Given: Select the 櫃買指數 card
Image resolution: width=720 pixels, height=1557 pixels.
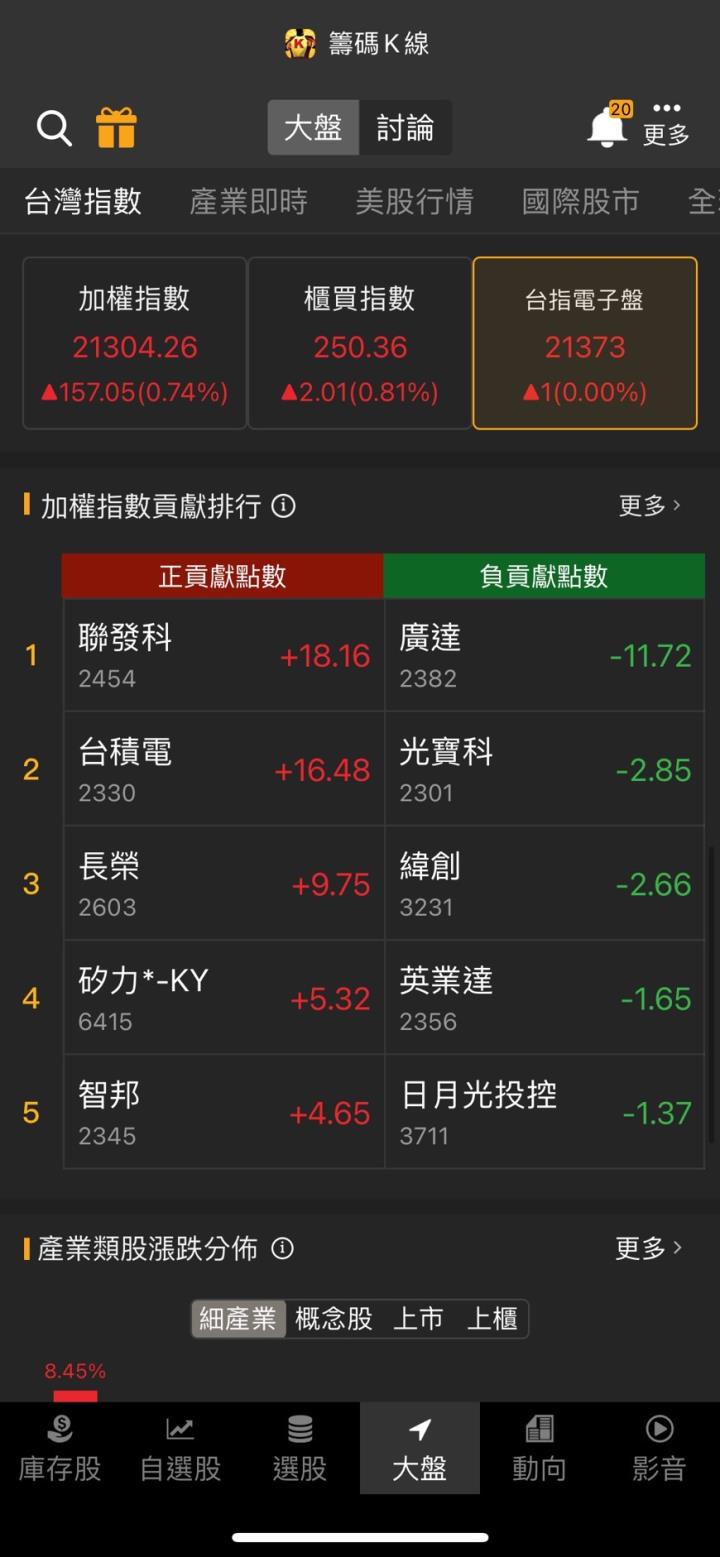Looking at the screenshot, I should (x=360, y=343).
